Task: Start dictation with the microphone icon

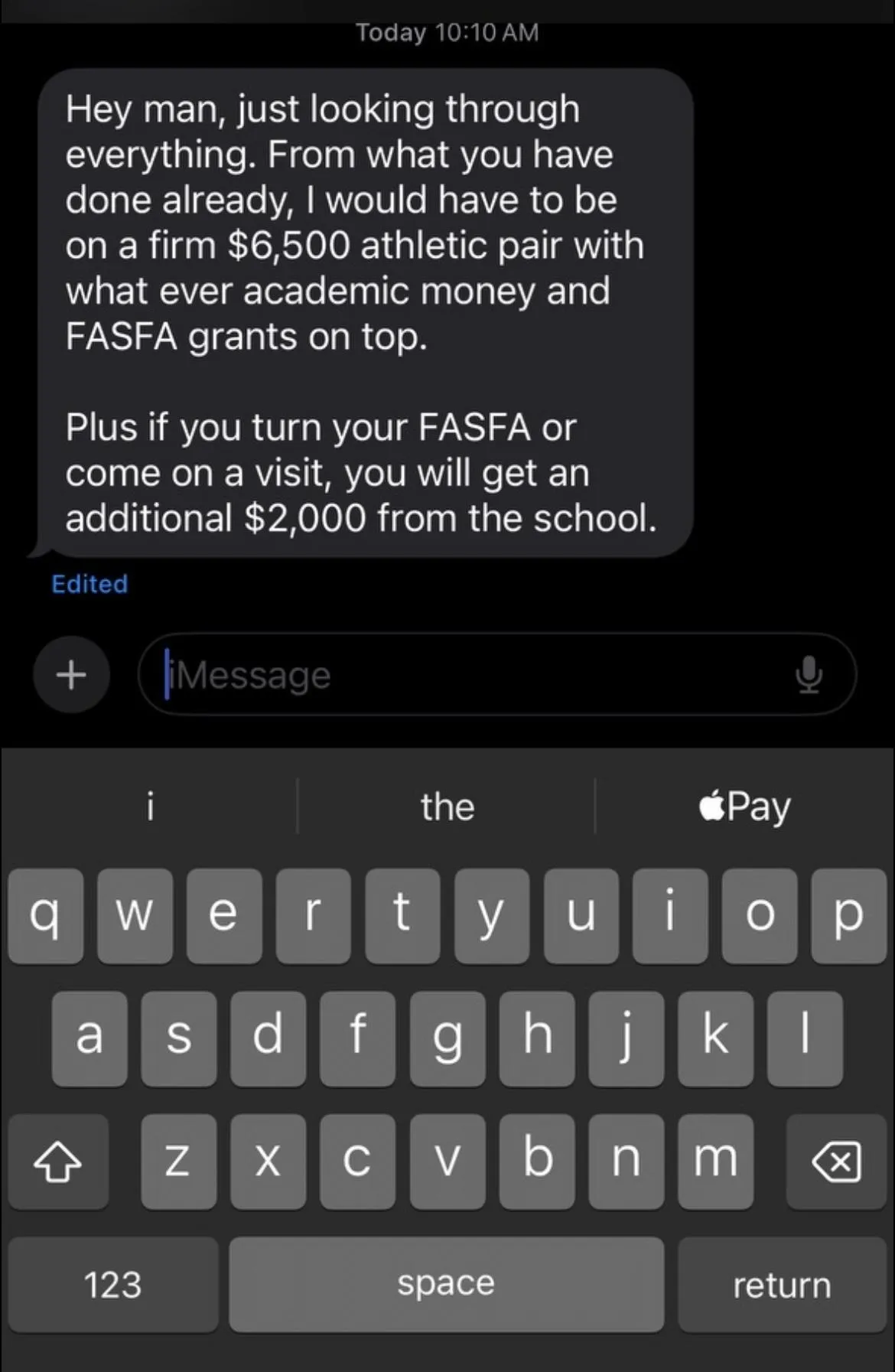Action: 809,675
